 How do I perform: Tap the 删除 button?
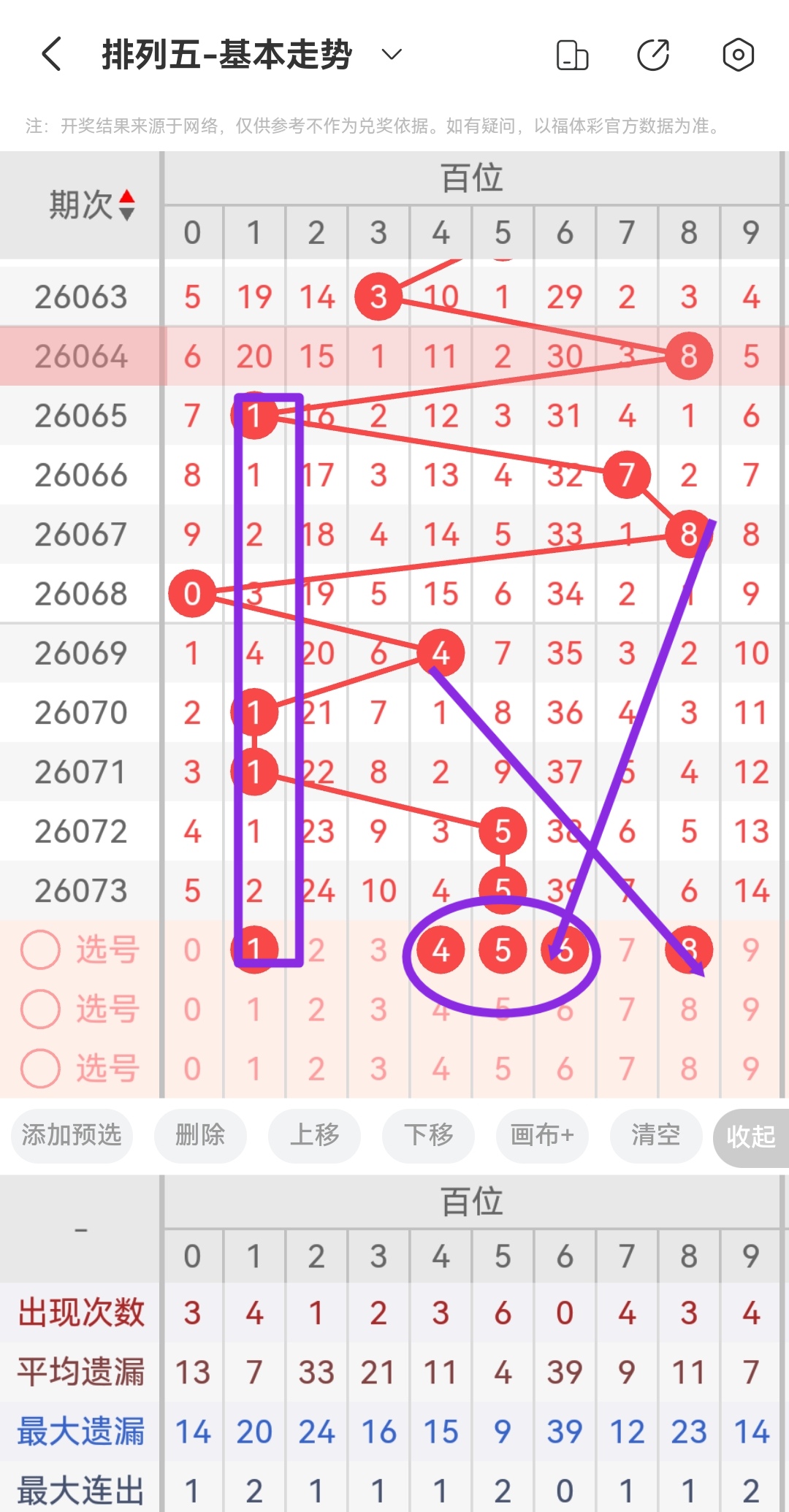click(x=200, y=1136)
